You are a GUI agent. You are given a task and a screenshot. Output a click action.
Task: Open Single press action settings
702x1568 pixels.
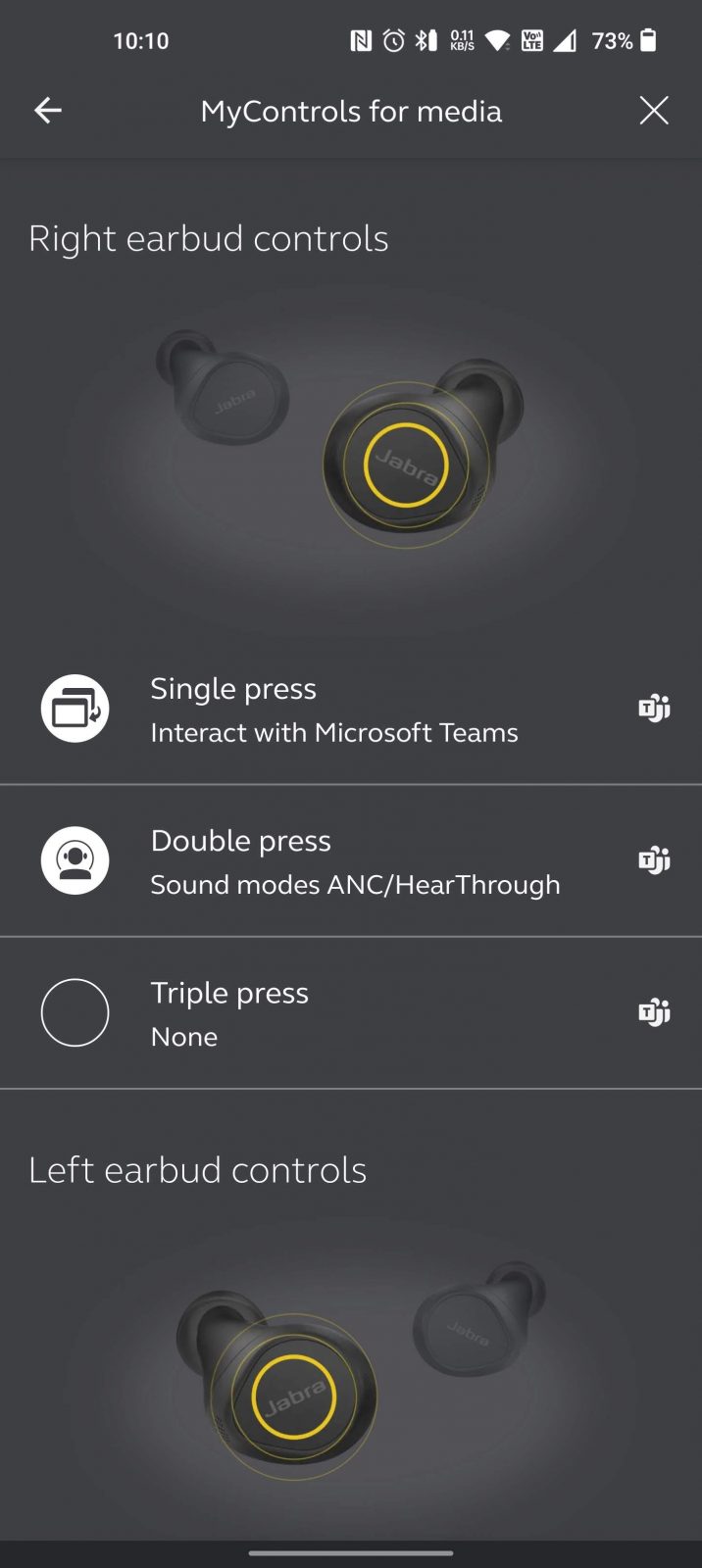333,710
